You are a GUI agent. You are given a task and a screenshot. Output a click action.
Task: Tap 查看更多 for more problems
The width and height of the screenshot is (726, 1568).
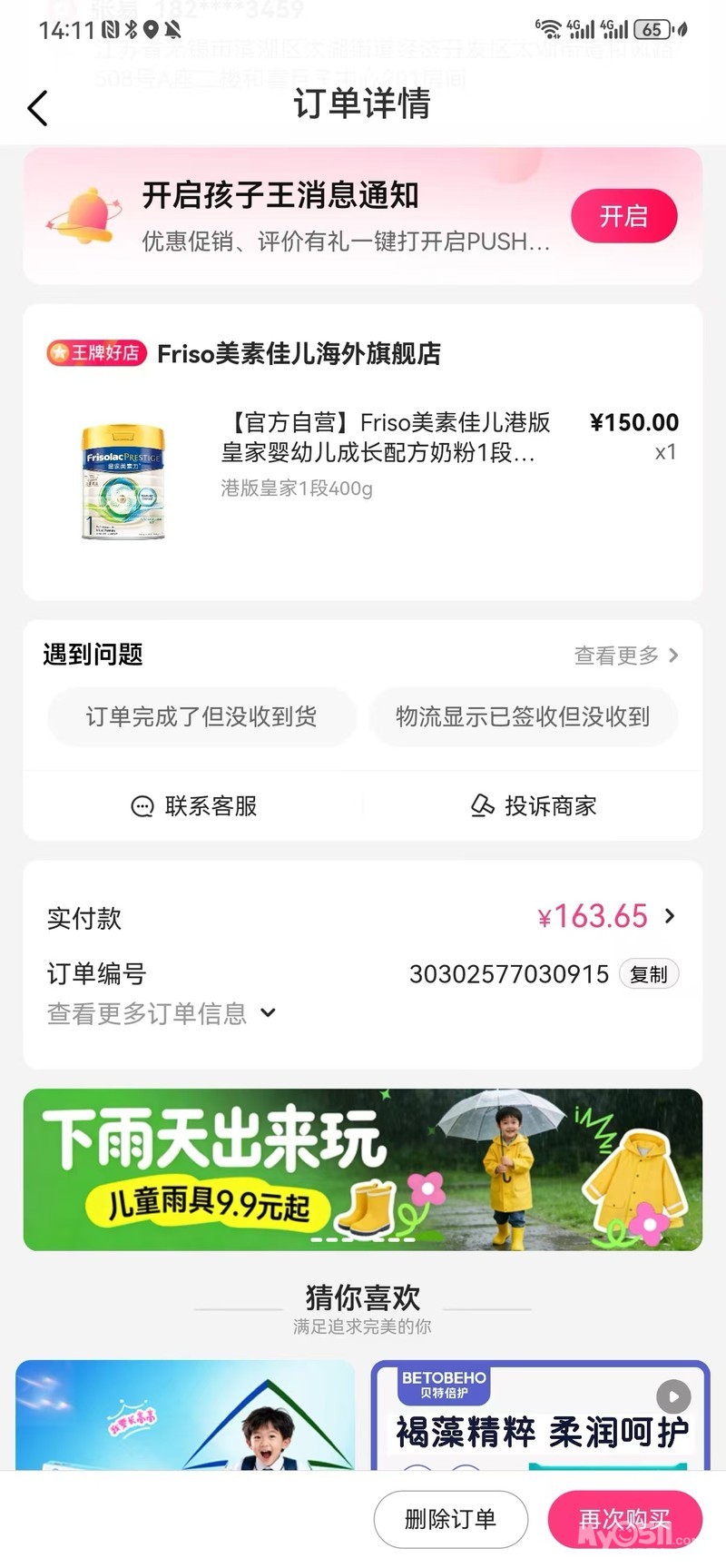[x=625, y=656]
